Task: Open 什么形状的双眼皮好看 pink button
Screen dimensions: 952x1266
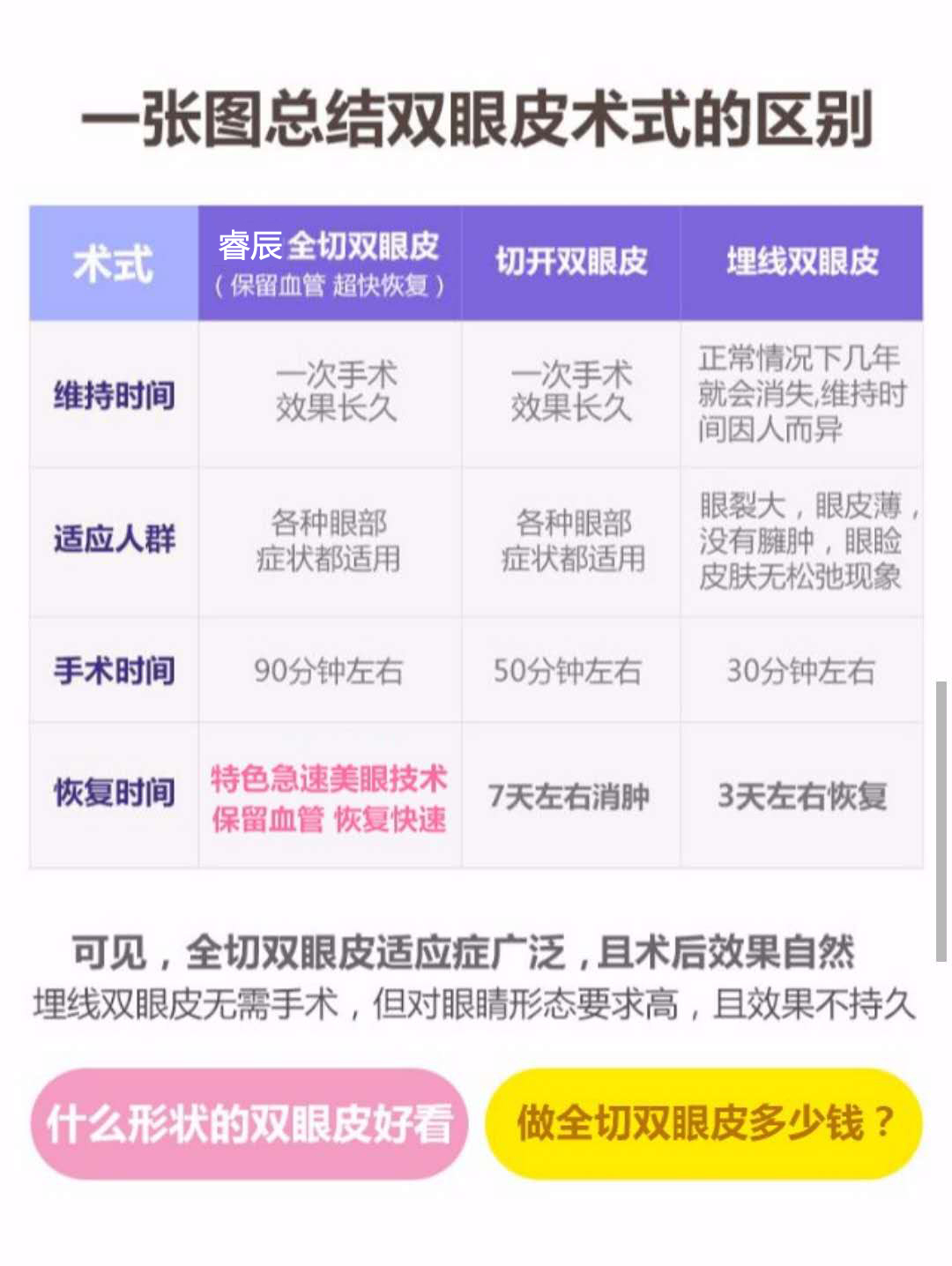Action: pyautogui.click(x=249, y=1123)
